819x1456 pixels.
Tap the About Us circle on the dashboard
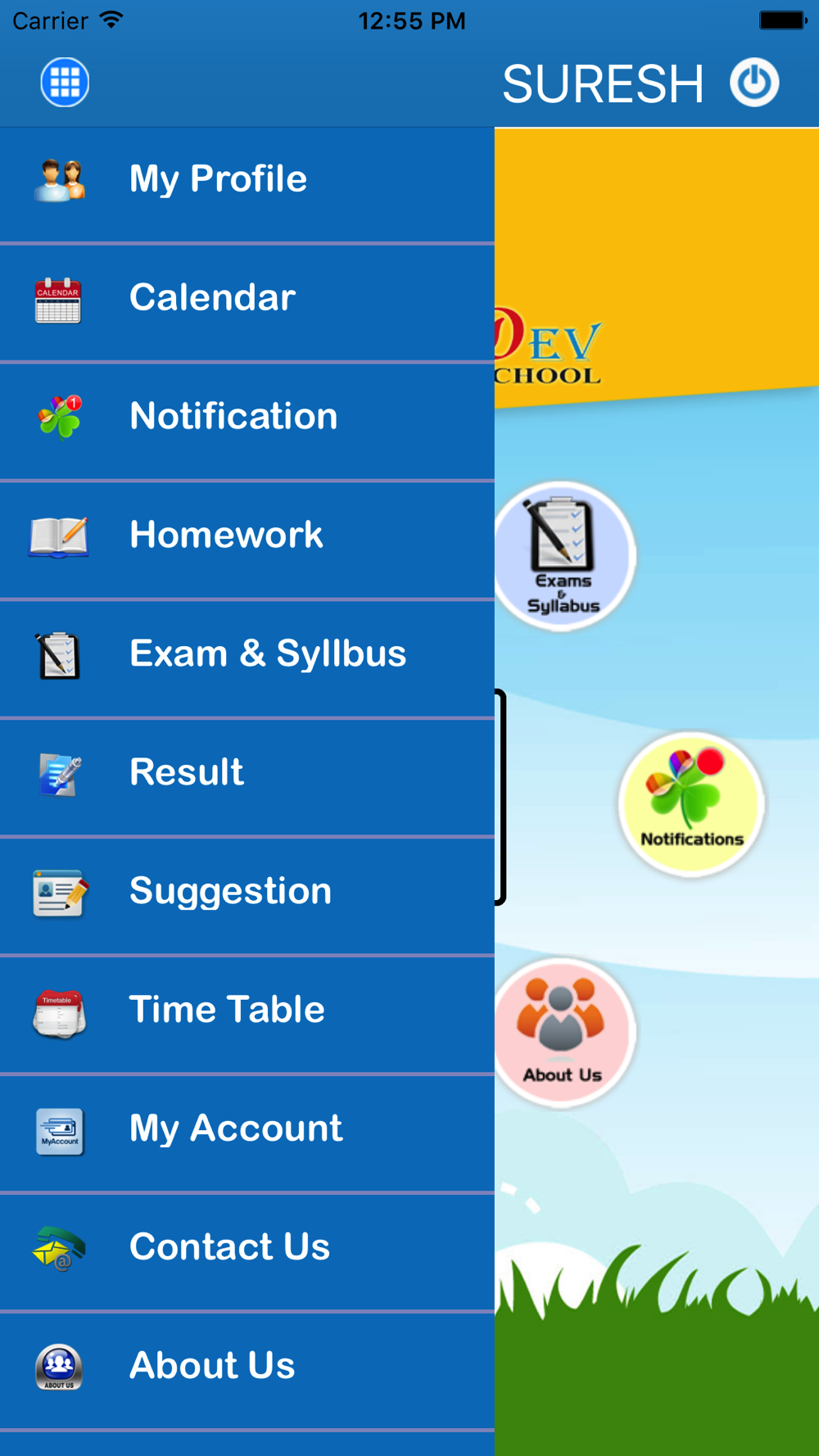[563, 1033]
